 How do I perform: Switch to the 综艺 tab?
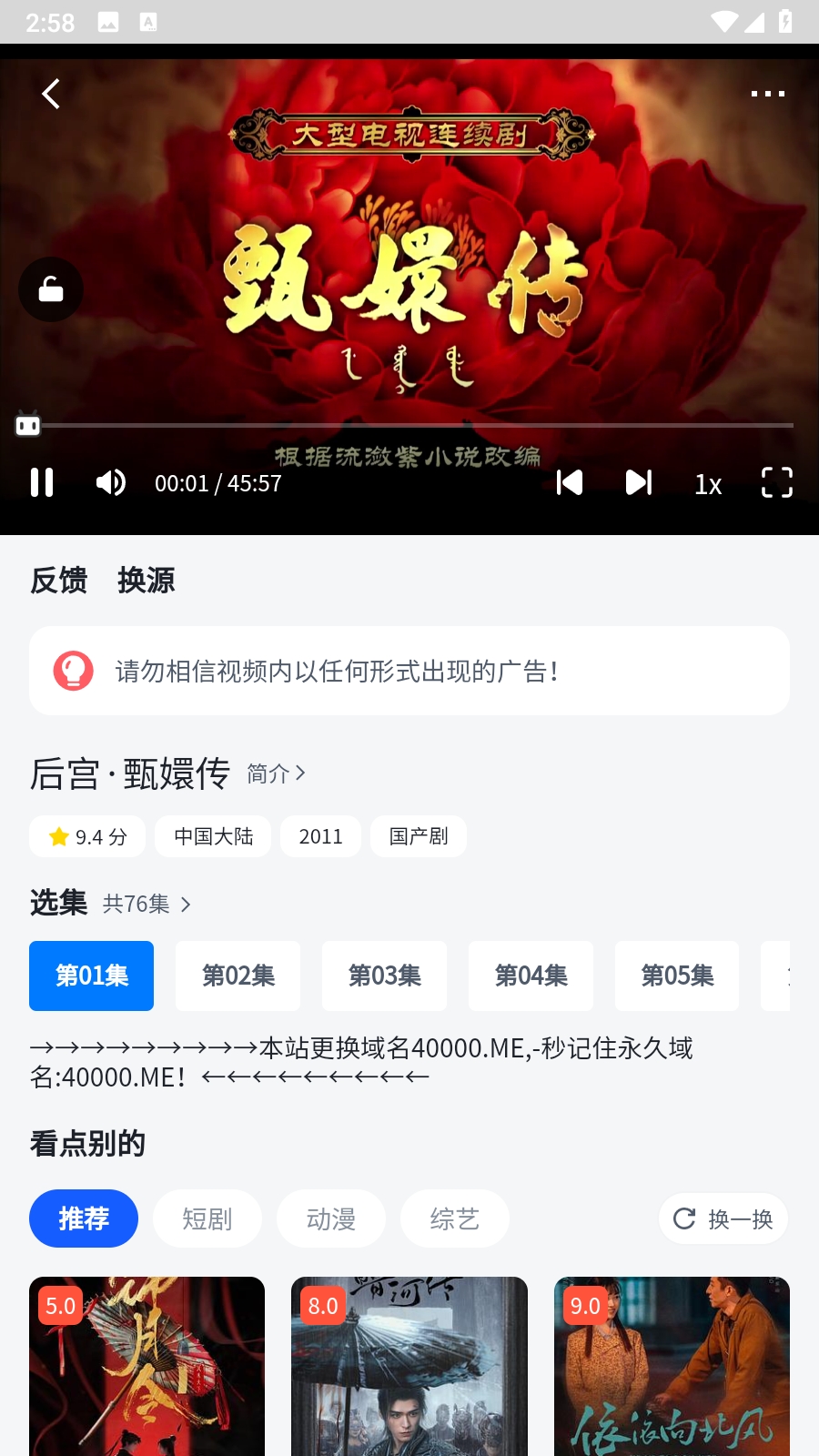click(x=455, y=1218)
